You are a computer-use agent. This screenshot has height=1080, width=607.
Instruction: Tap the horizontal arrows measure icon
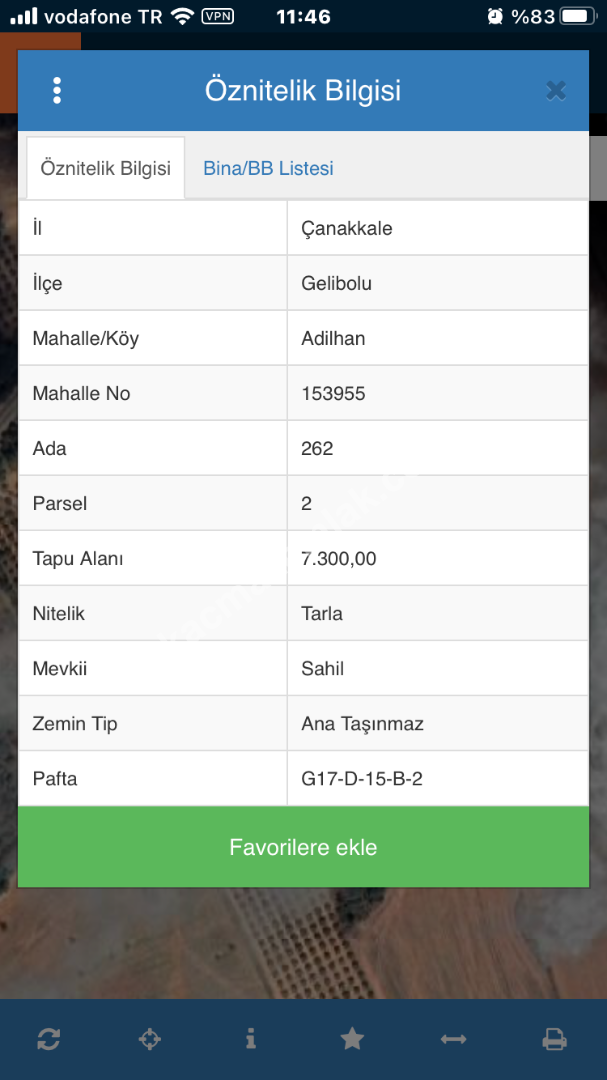click(x=453, y=1039)
